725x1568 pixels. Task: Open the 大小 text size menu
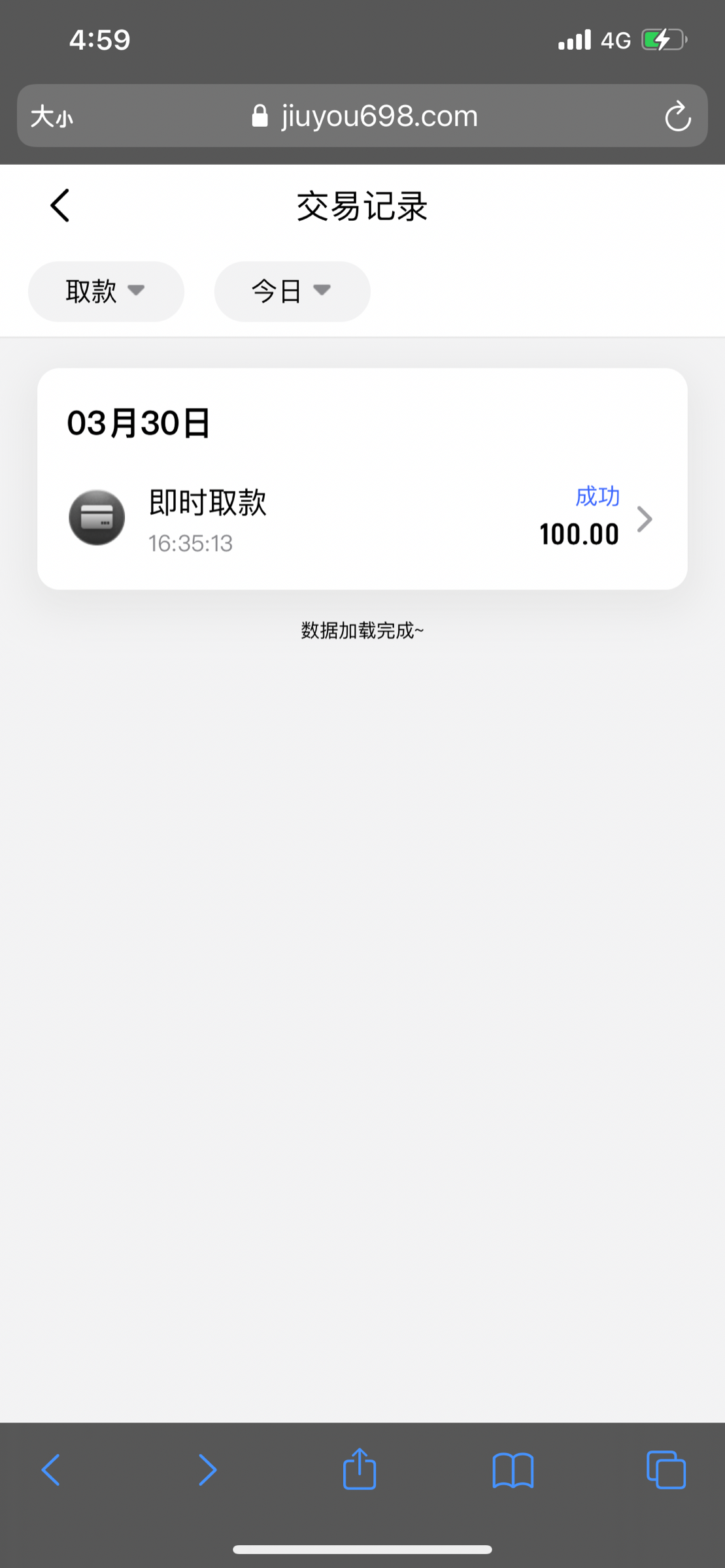point(52,118)
